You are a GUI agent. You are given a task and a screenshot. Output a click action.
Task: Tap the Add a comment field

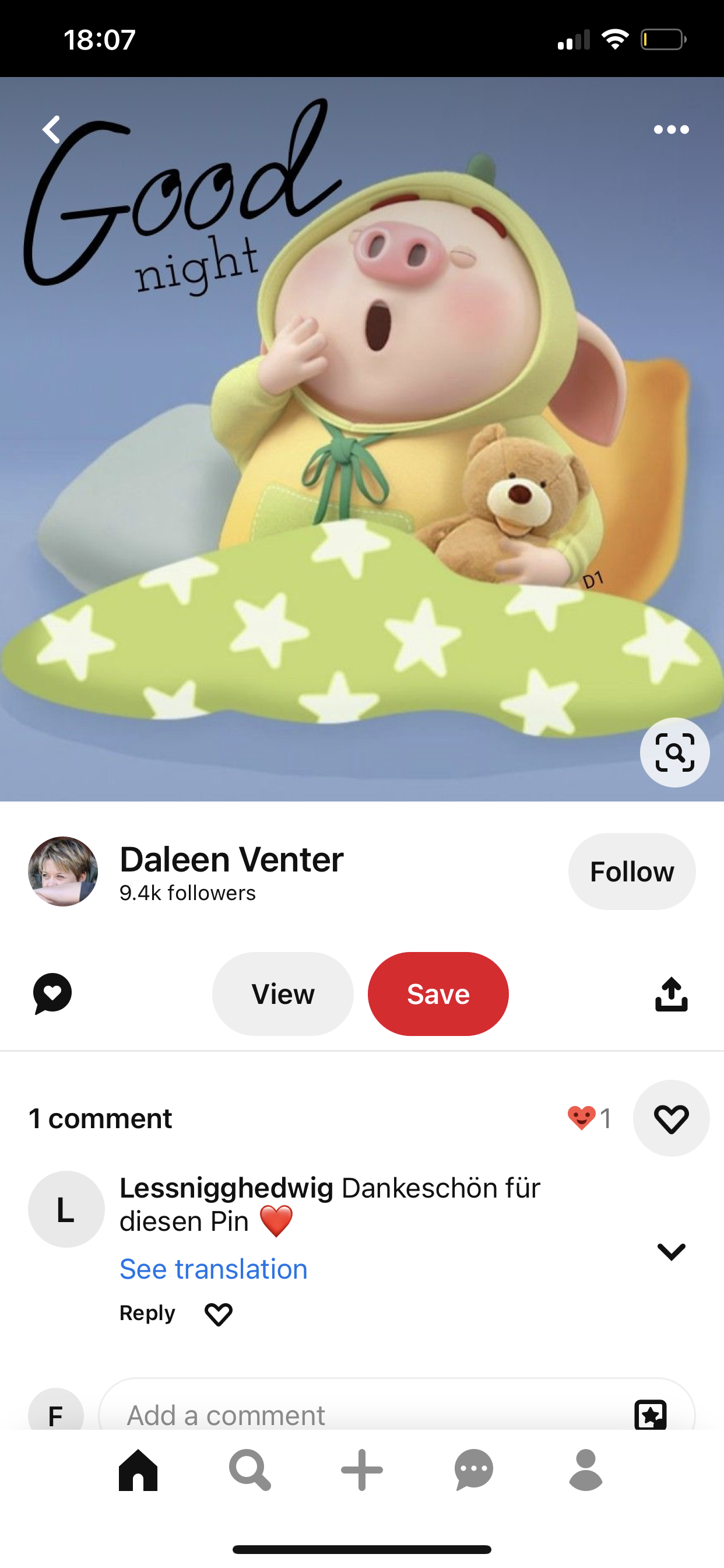[x=365, y=1415]
